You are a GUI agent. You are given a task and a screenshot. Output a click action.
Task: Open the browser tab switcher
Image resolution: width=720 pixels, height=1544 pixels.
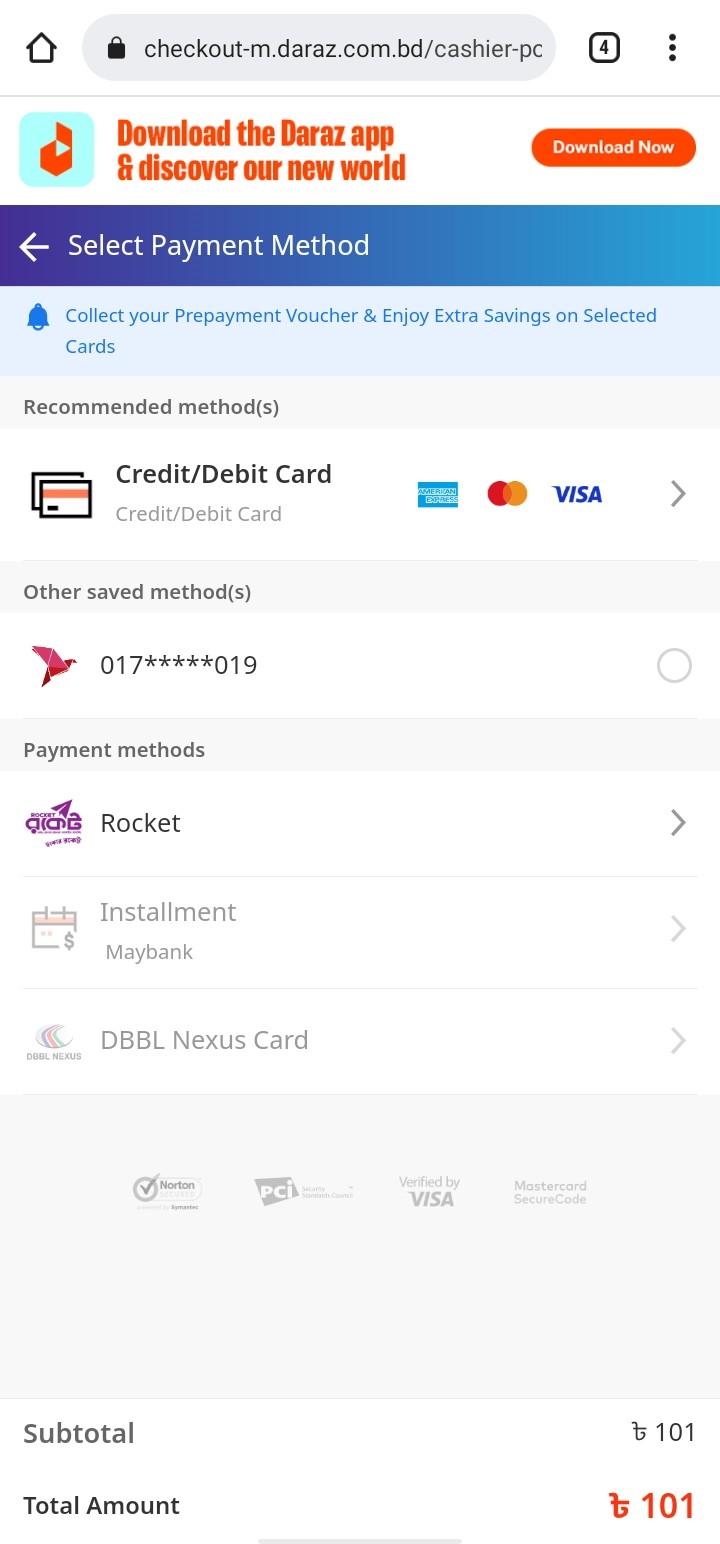tap(604, 47)
